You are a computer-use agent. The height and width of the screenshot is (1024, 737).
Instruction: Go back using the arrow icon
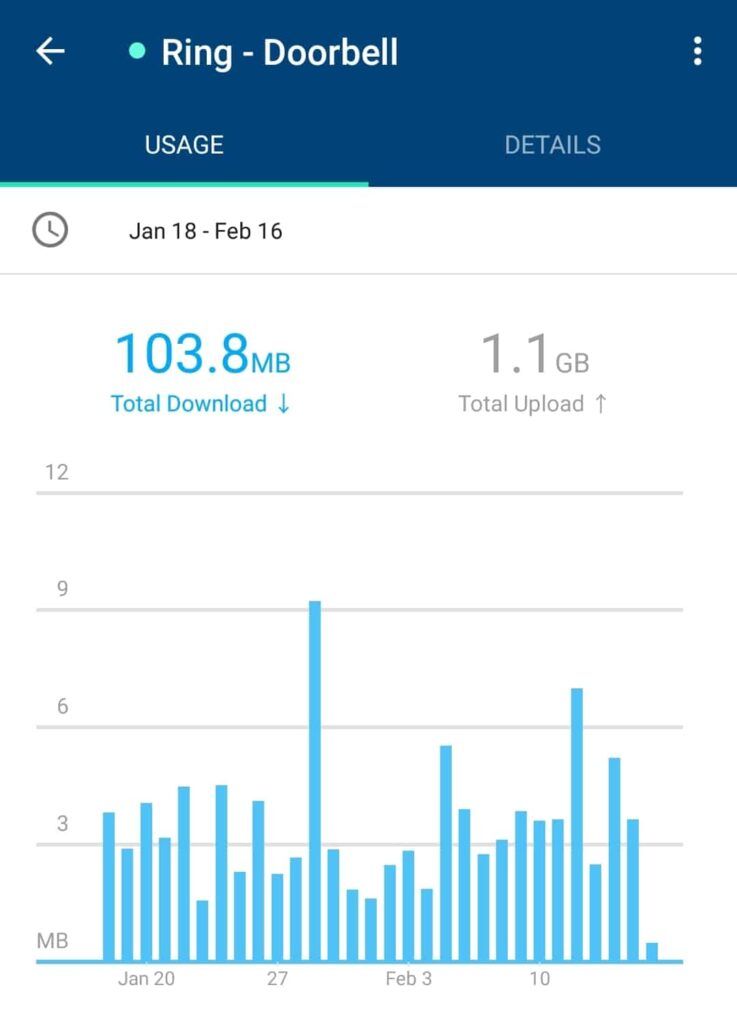coord(50,52)
